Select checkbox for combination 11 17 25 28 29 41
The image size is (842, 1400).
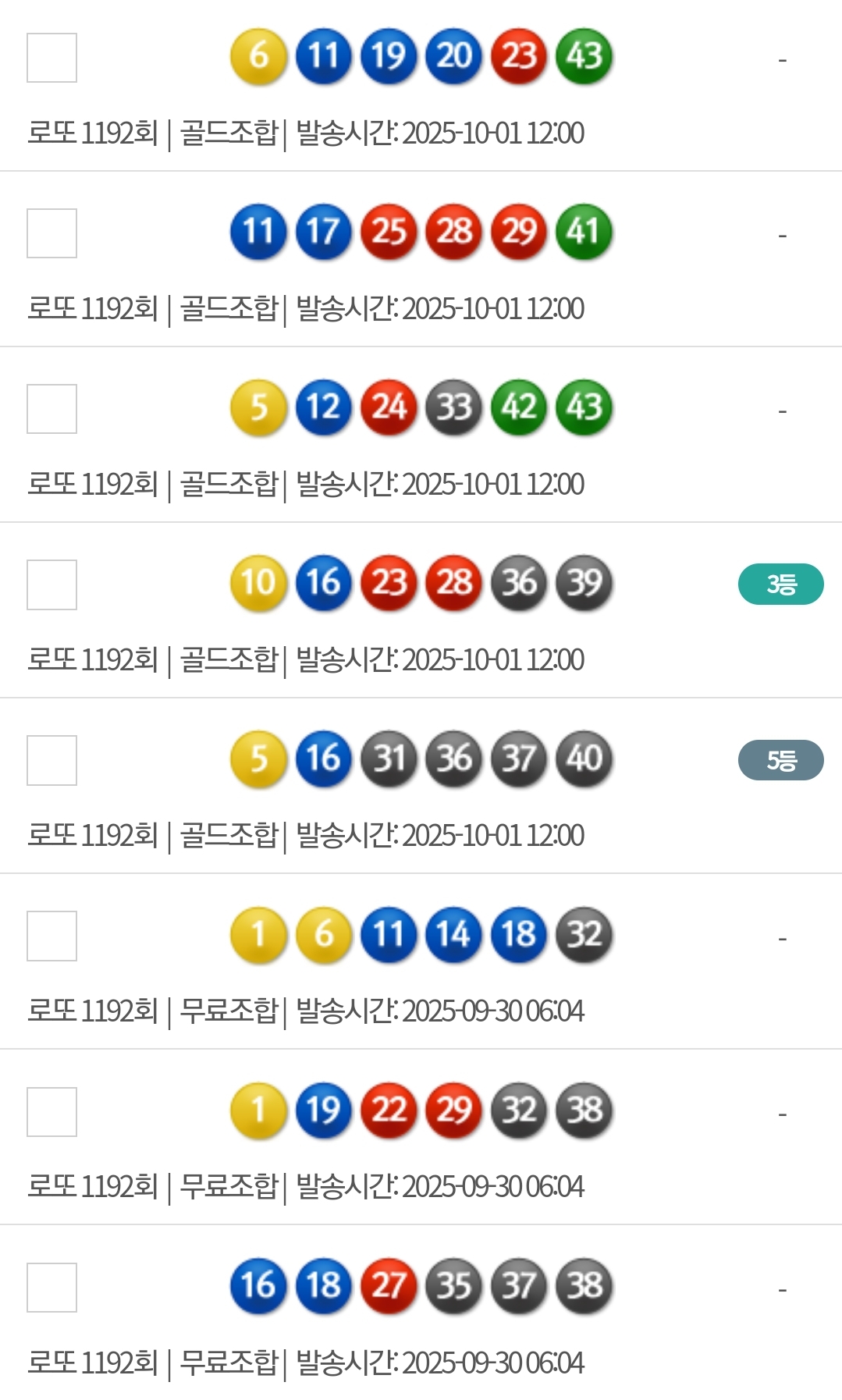pos(52,233)
